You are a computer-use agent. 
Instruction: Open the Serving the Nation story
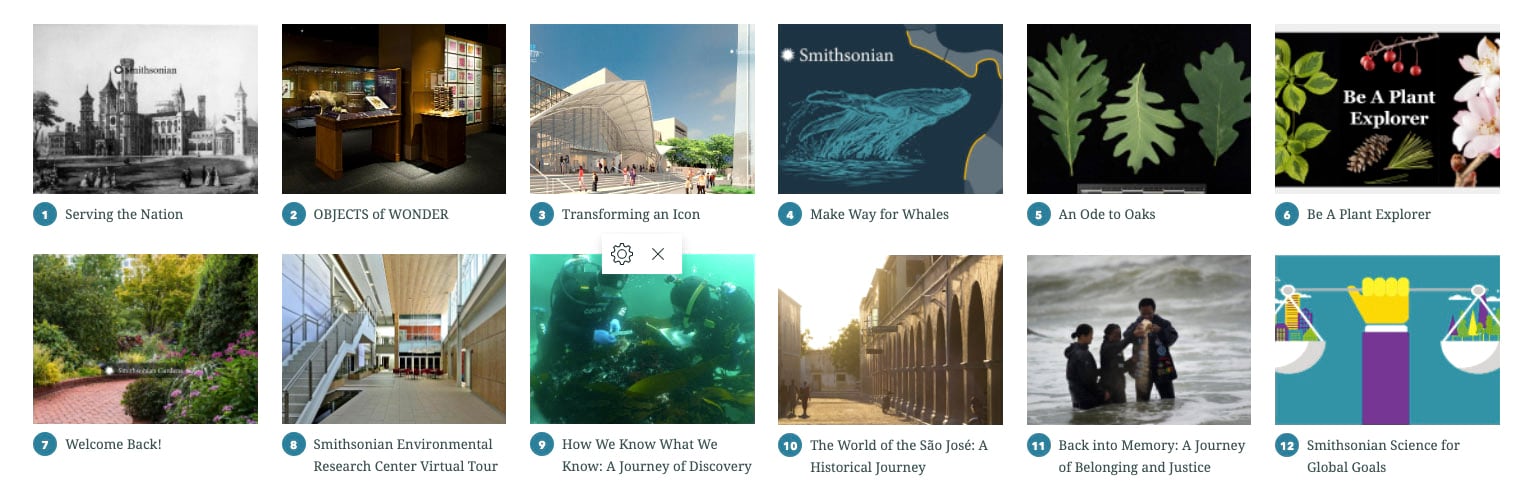145,109
